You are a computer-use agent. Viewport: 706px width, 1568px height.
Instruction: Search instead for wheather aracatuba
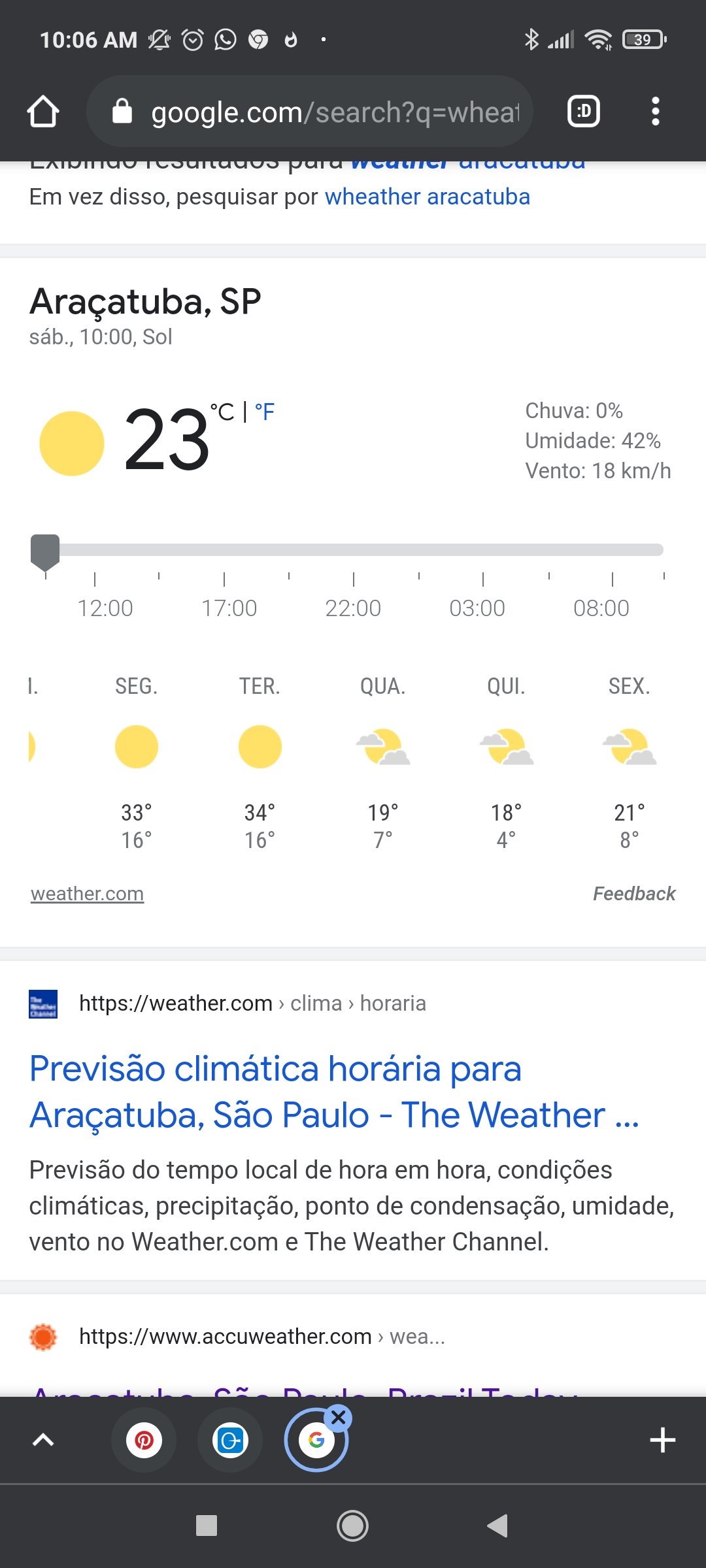(x=428, y=197)
